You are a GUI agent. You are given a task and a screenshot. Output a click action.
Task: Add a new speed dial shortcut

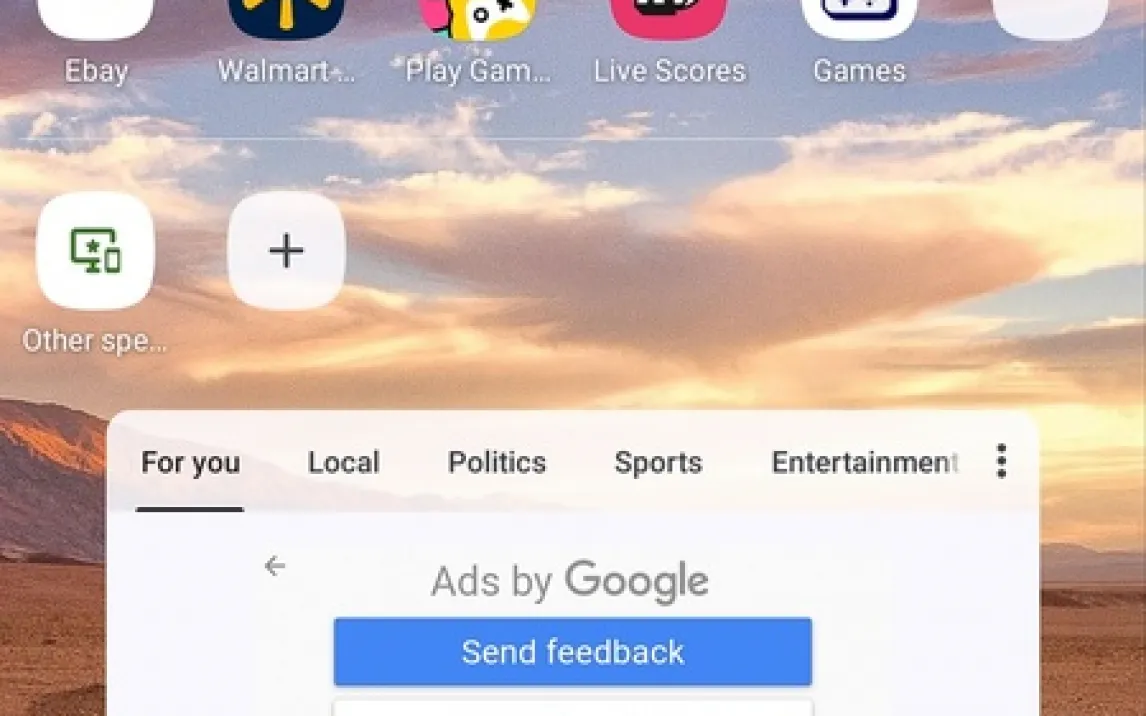tap(286, 251)
